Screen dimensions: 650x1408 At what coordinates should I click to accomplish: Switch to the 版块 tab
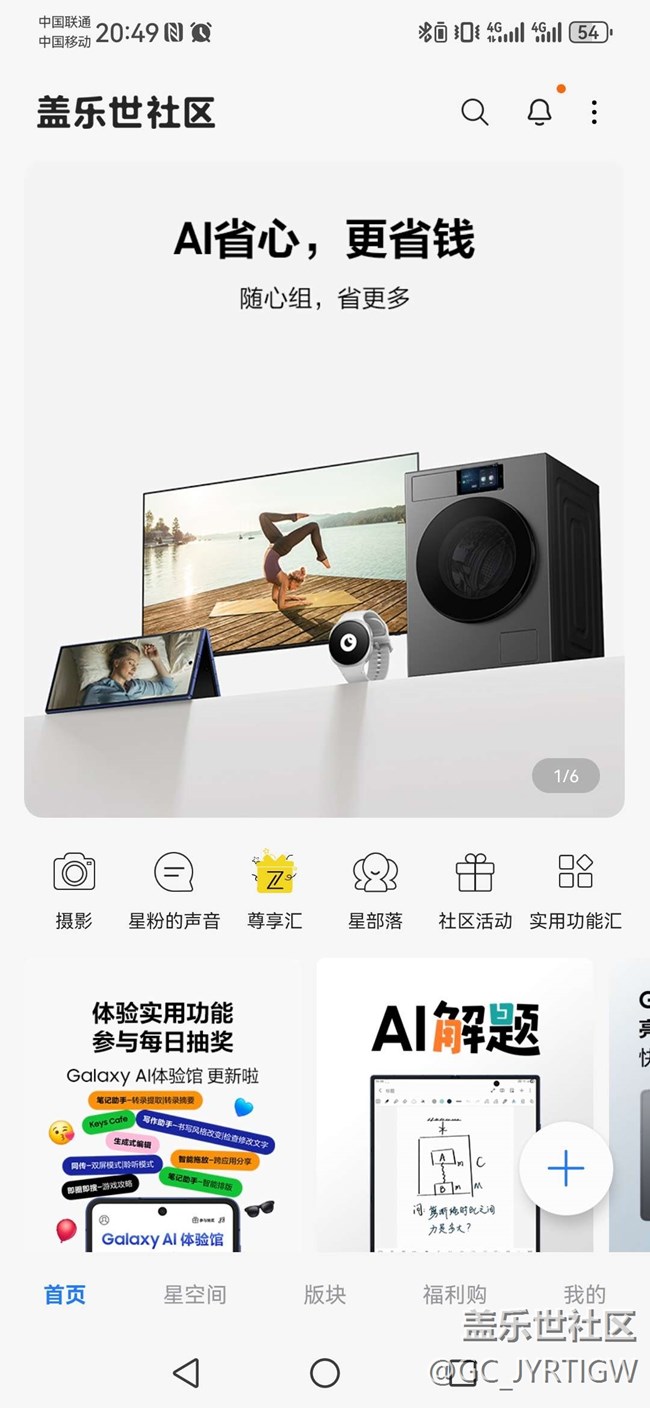325,1295
